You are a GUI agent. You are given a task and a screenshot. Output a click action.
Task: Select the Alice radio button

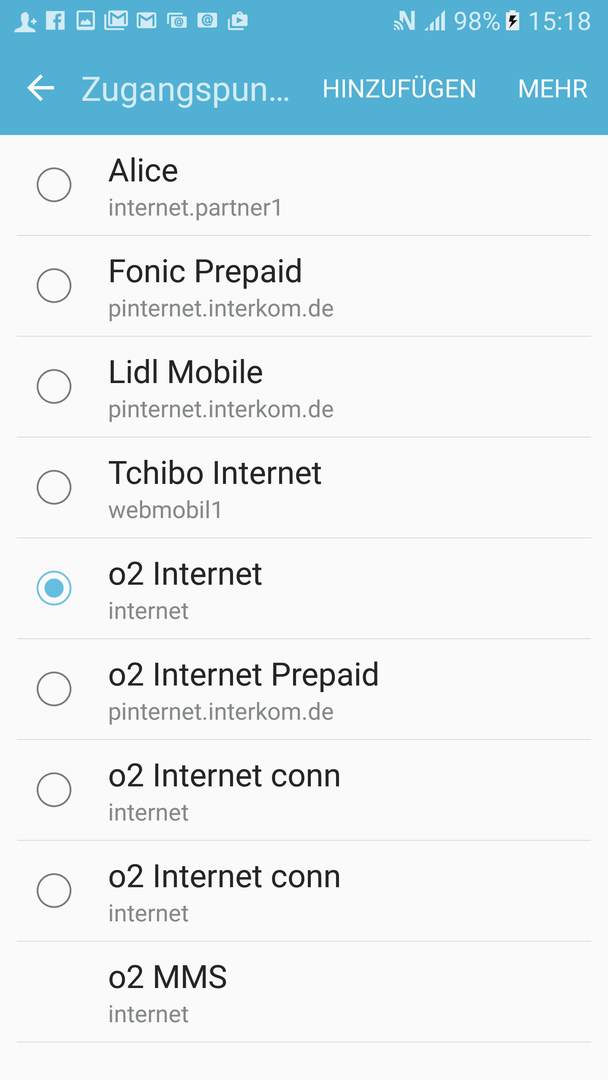click(54, 185)
